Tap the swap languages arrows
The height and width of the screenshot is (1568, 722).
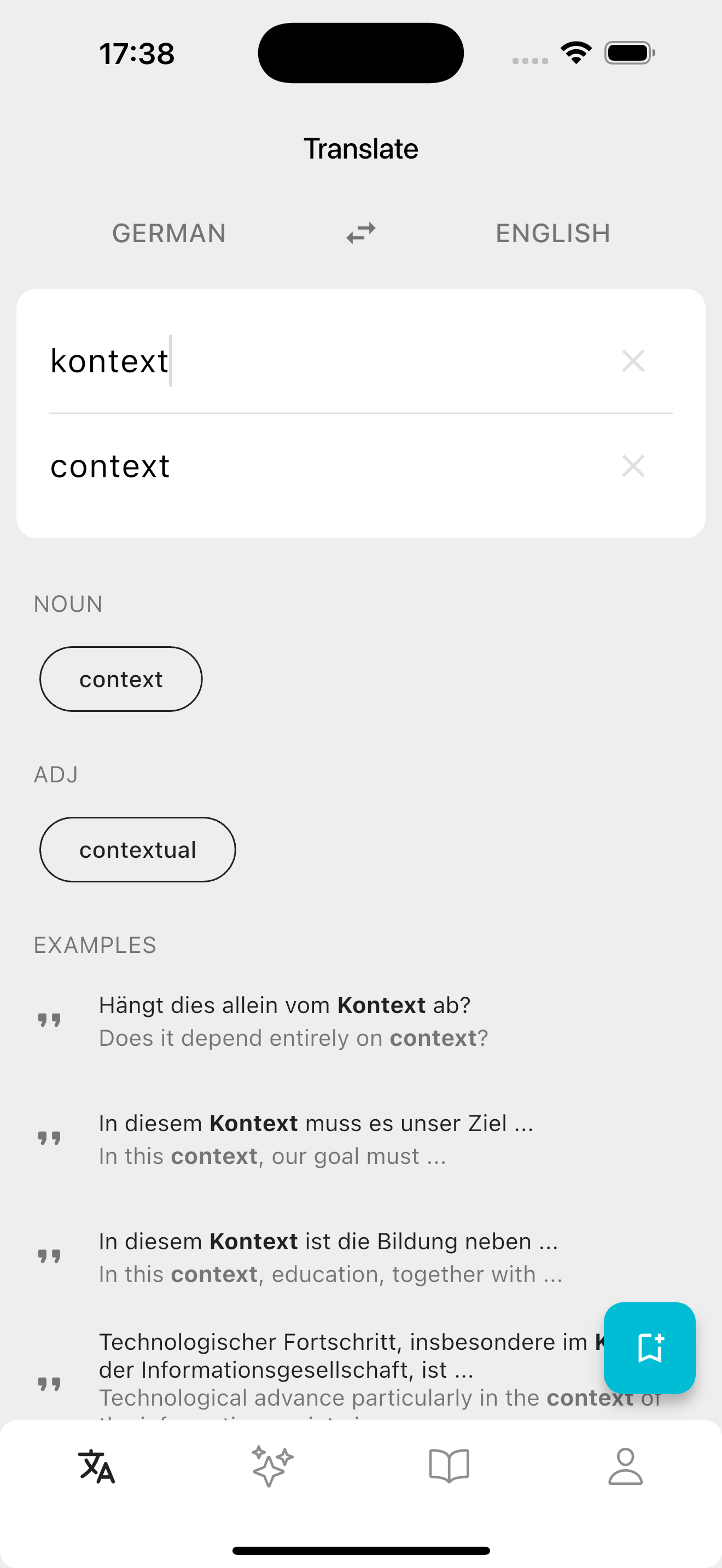click(360, 232)
